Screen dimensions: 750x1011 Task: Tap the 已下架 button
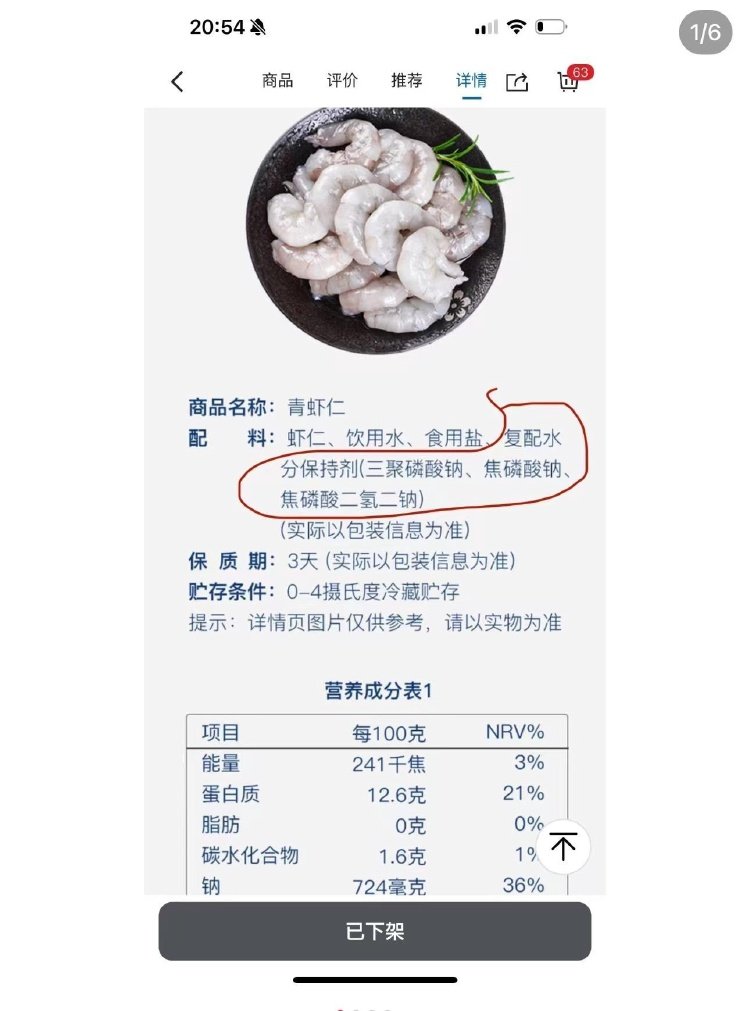click(375, 931)
